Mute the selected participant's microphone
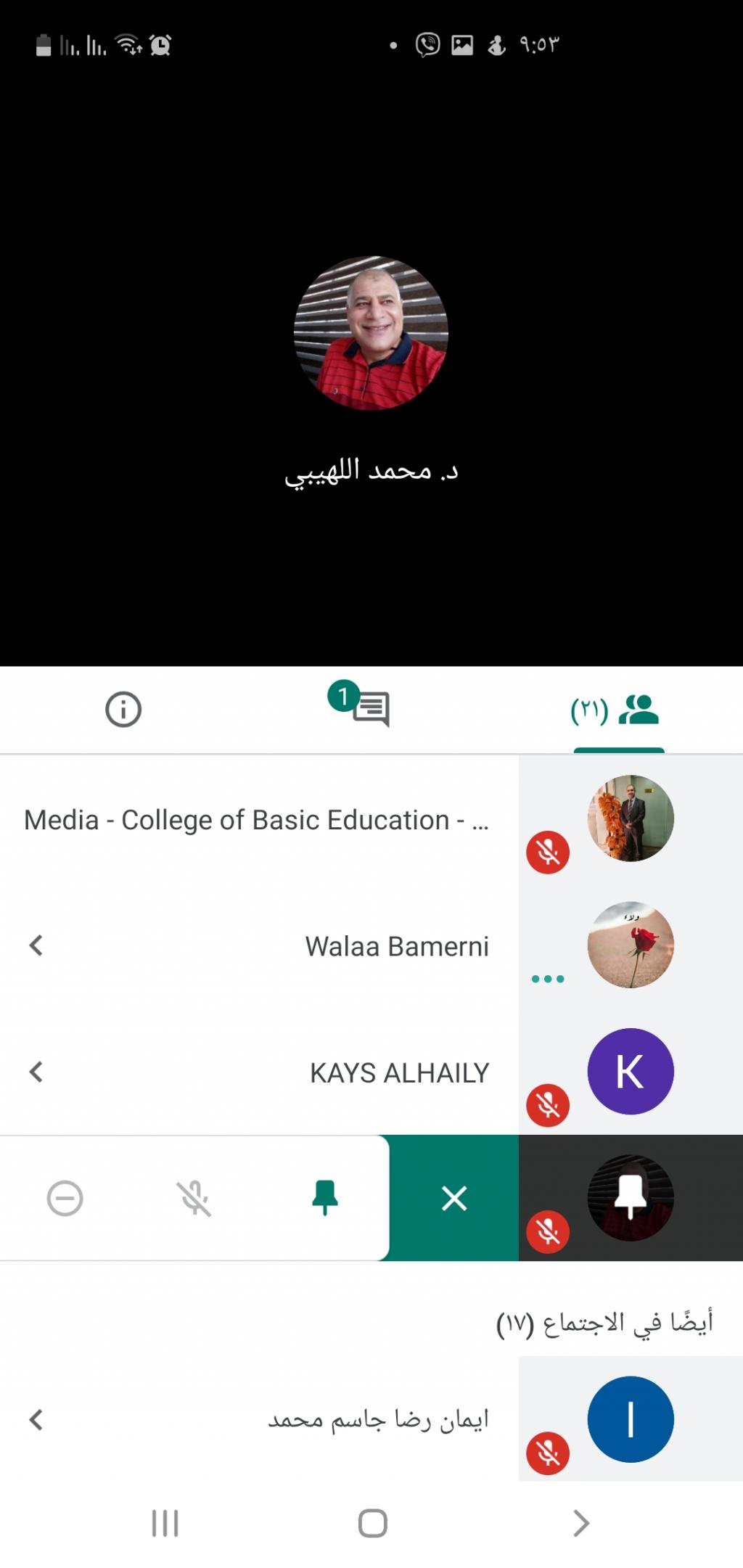743x1568 pixels. 194,1198
